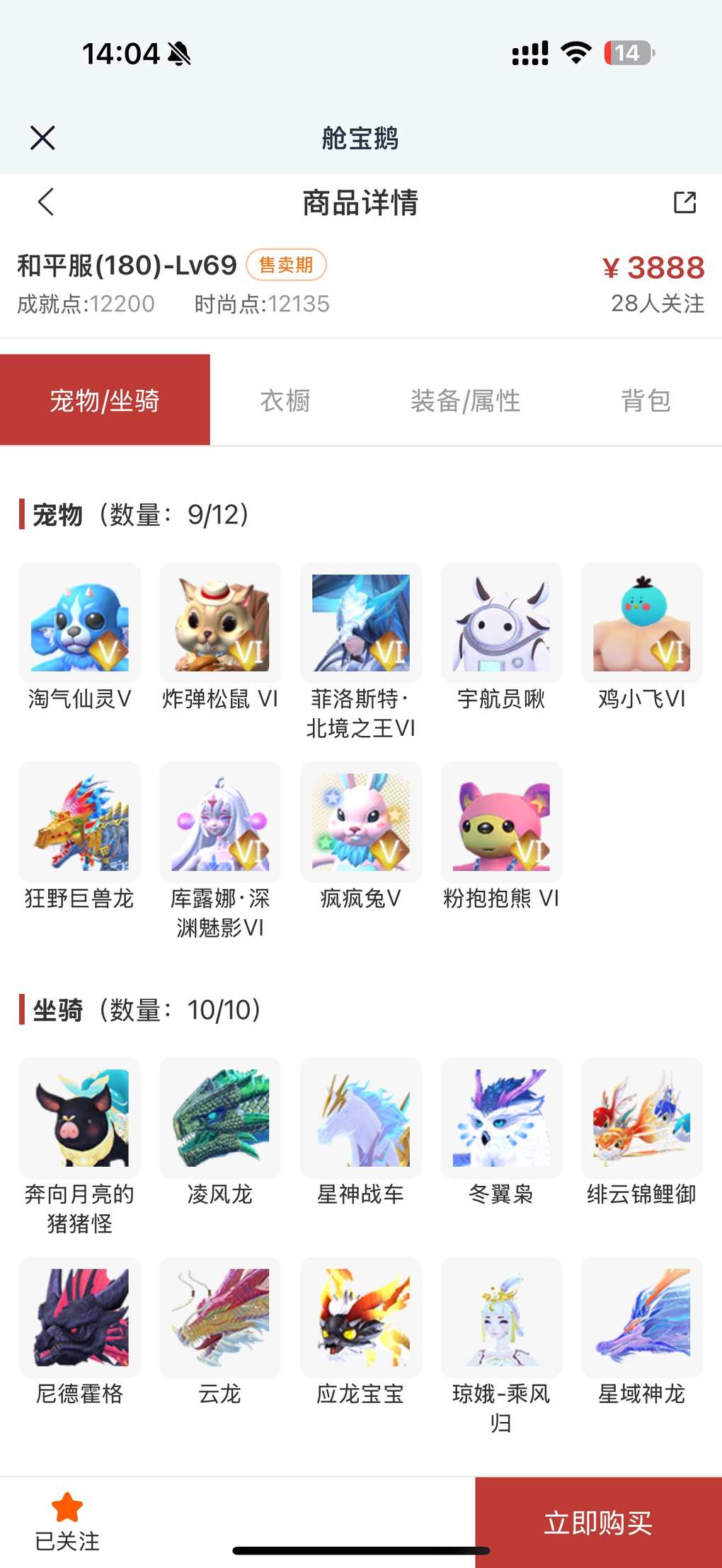Select the 粉抱抱熊 VI pet
Image resolution: width=722 pixels, height=1568 pixels.
coord(501,822)
